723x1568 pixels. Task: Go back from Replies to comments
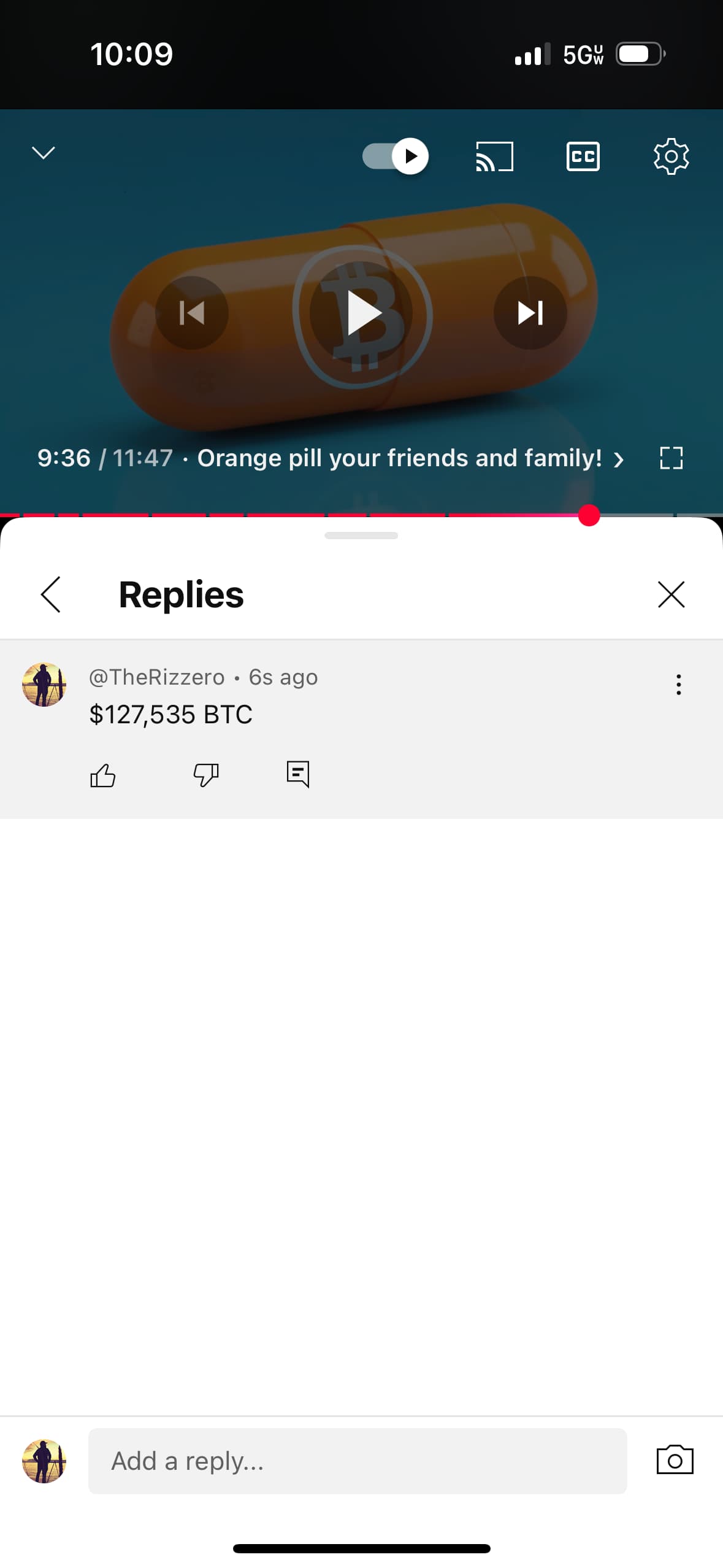coord(50,594)
